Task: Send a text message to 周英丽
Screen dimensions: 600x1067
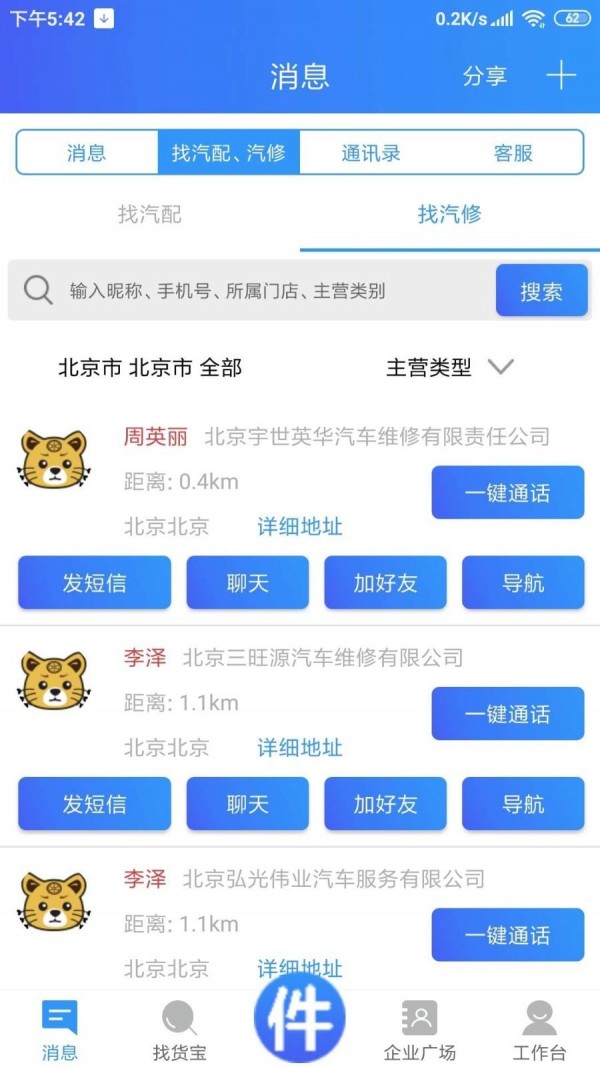Action: coord(94,583)
